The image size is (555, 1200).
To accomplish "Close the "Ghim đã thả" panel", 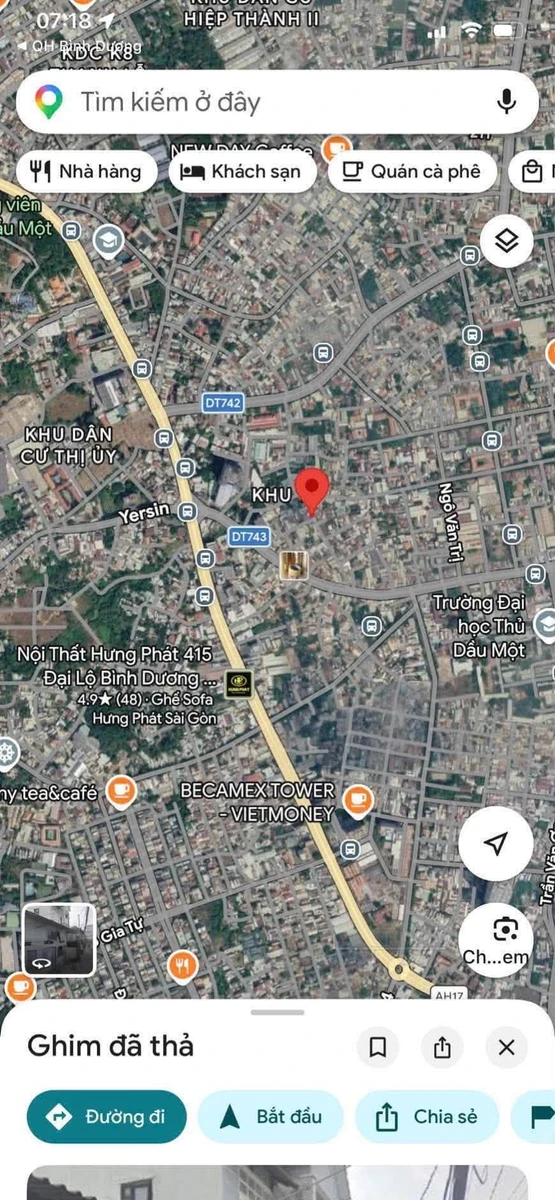I will [506, 1047].
